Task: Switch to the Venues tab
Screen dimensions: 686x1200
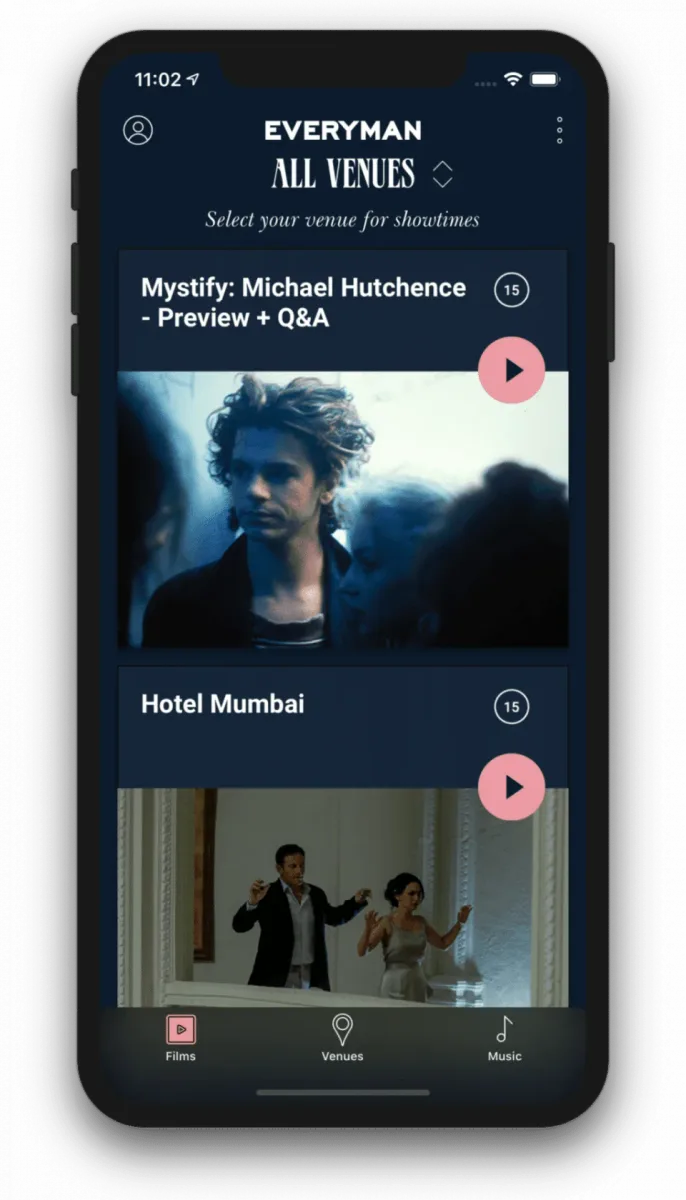Action: (x=342, y=1037)
